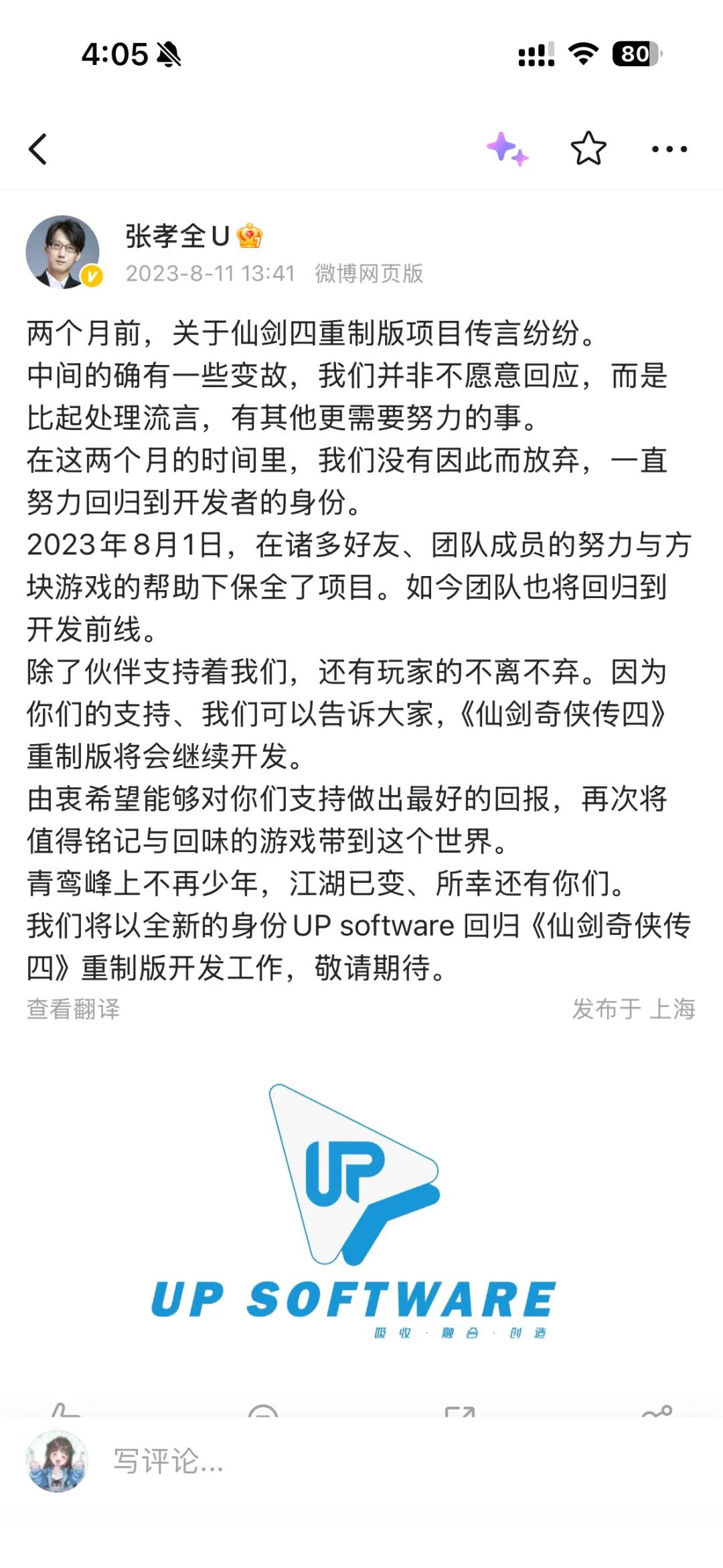The image size is (723, 1568).
Task: Tap the crown VIP badge beside username
Action: pyautogui.click(x=250, y=236)
